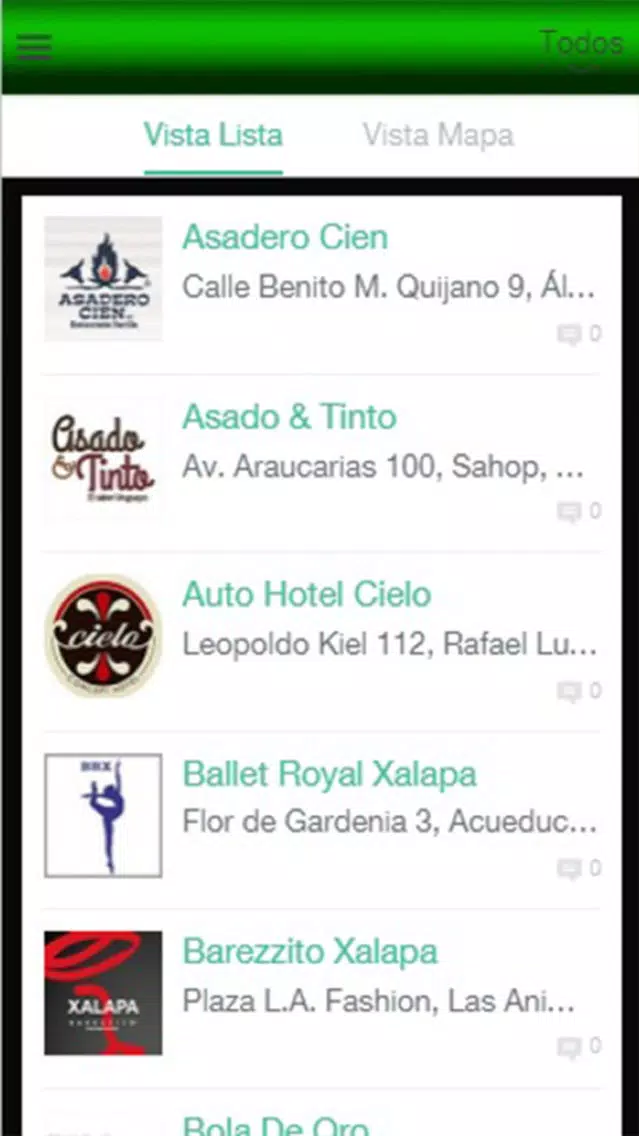The height and width of the screenshot is (1136, 639).
Task: View Barezzito Xalapa details
Action: [x=322, y=998]
